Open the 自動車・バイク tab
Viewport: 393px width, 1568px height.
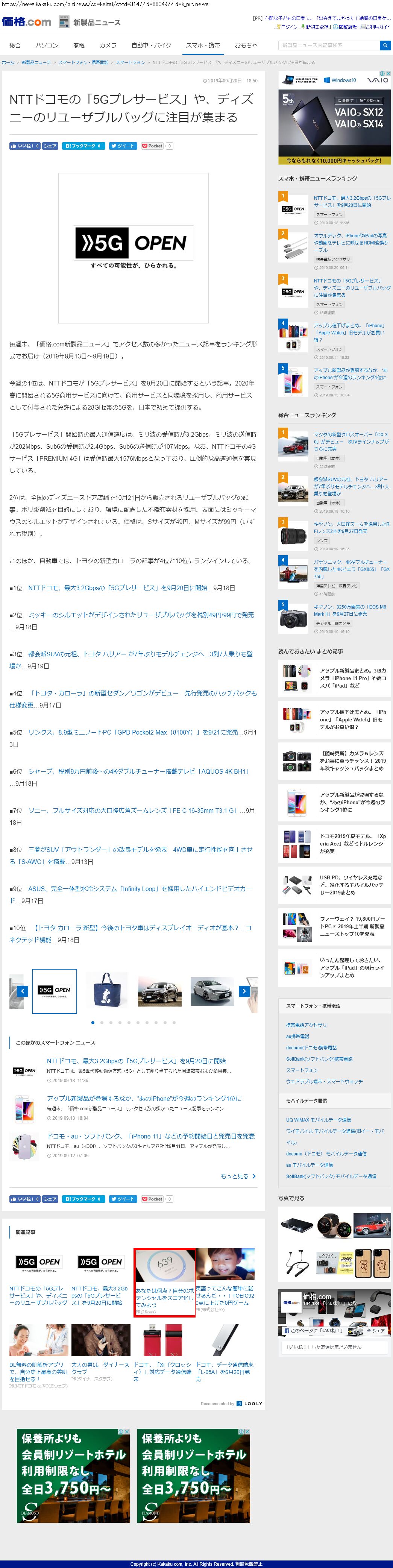[x=147, y=46]
